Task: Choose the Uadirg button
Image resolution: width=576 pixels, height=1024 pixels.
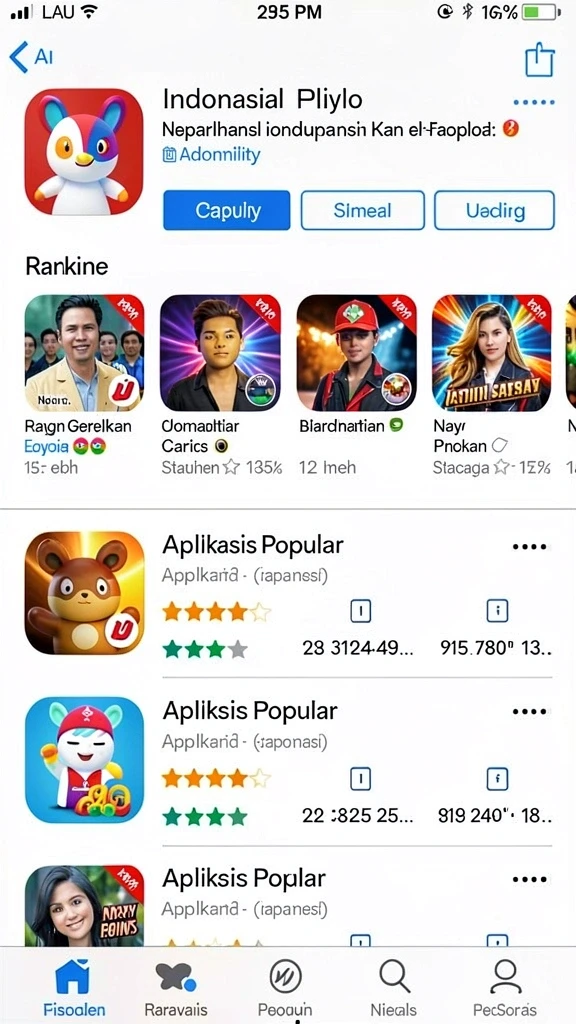Action: coord(494,210)
